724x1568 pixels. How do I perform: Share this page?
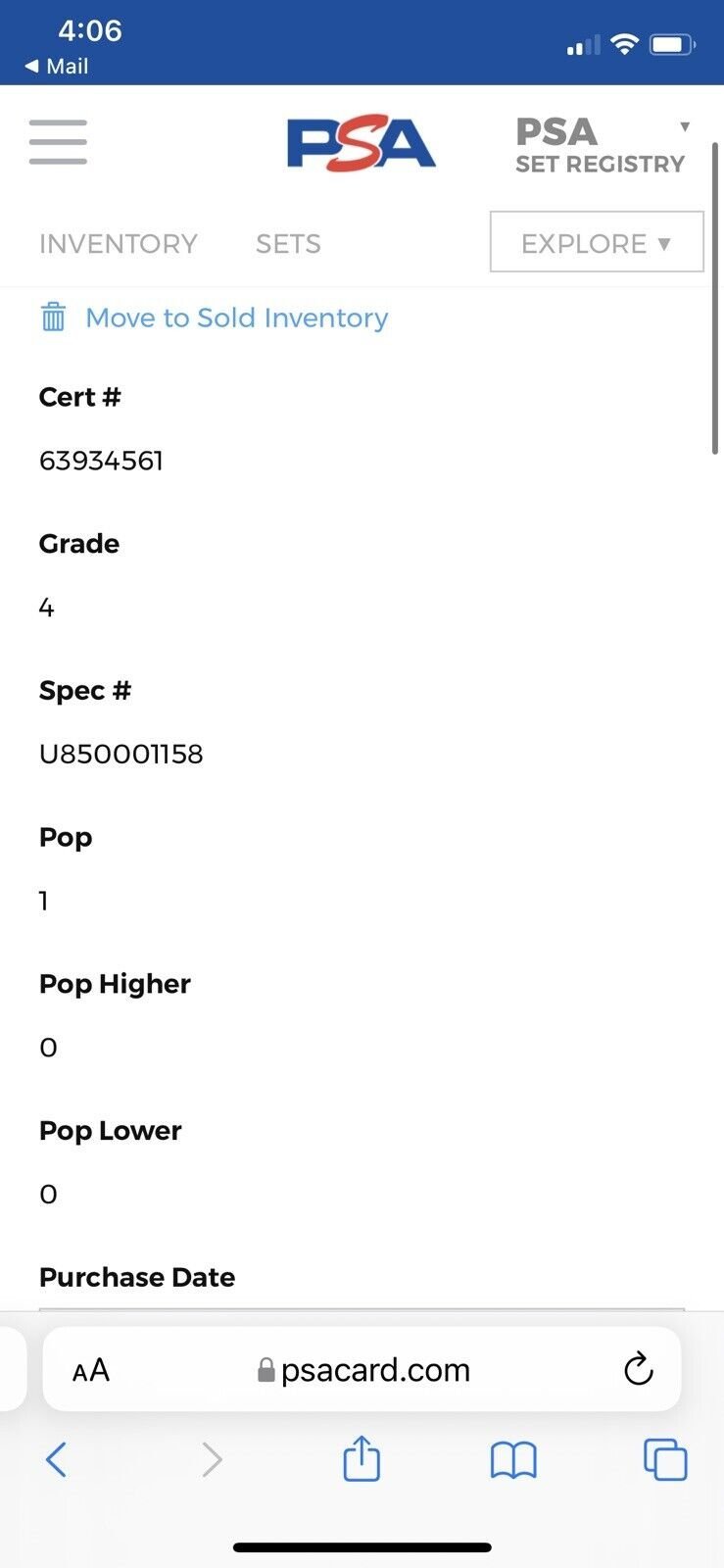pyautogui.click(x=361, y=1458)
